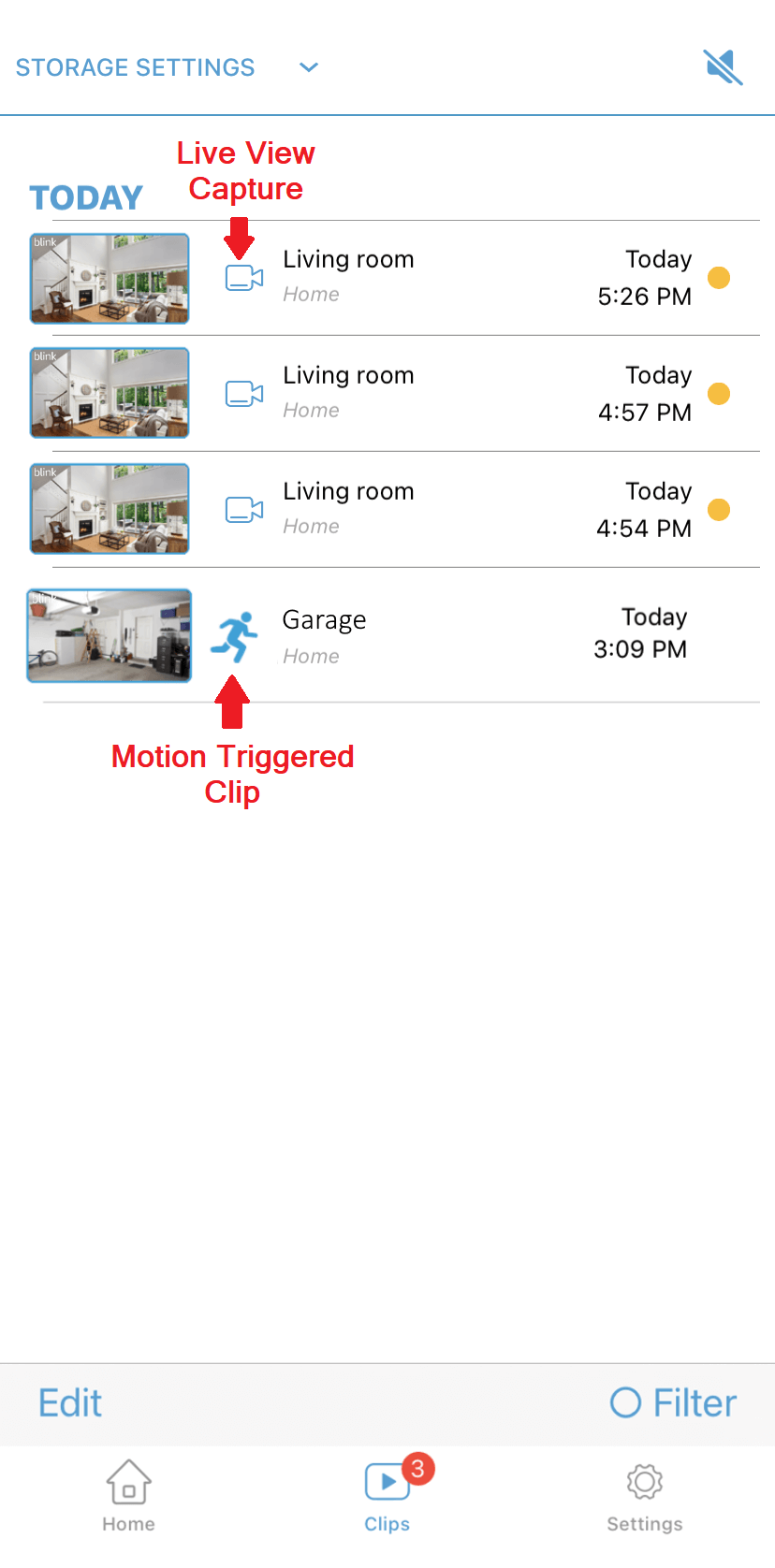This screenshot has height=1568, width=775.
Task: Toggle the mute speaker icon
Action: pos(723,67)
